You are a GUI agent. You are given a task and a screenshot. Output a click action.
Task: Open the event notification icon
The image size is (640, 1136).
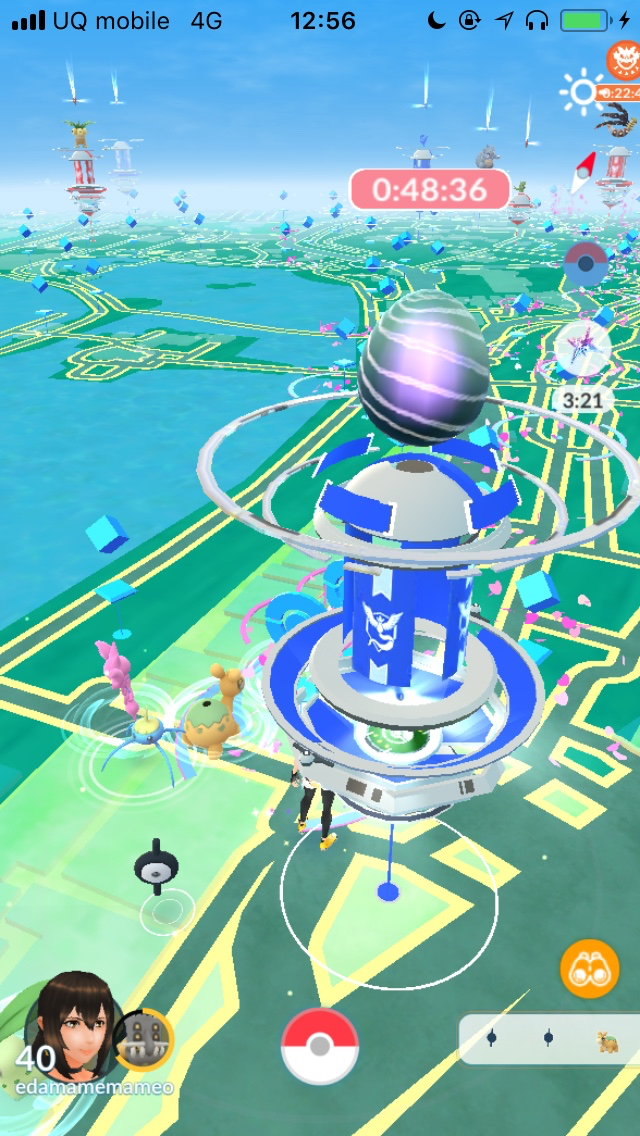pos(622,62)
